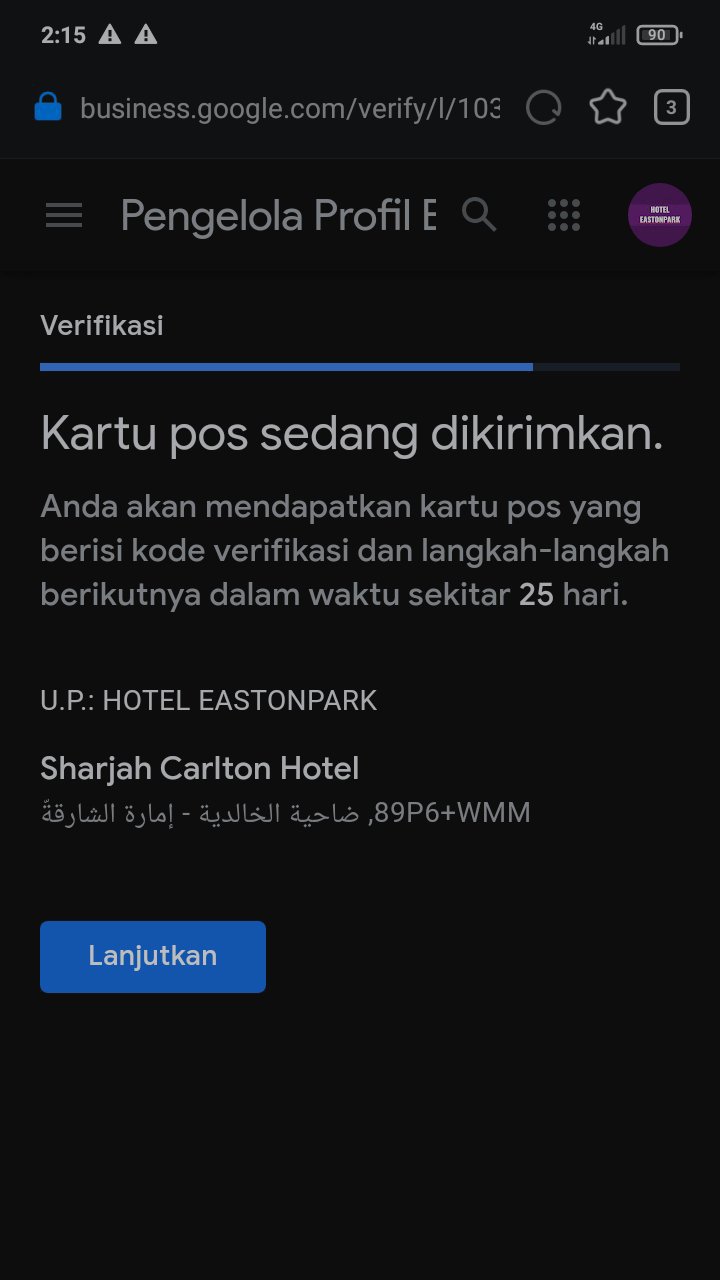720x1280 pixels.
Task: Tap the Lanjutkan button
Action: click(153, 956)
